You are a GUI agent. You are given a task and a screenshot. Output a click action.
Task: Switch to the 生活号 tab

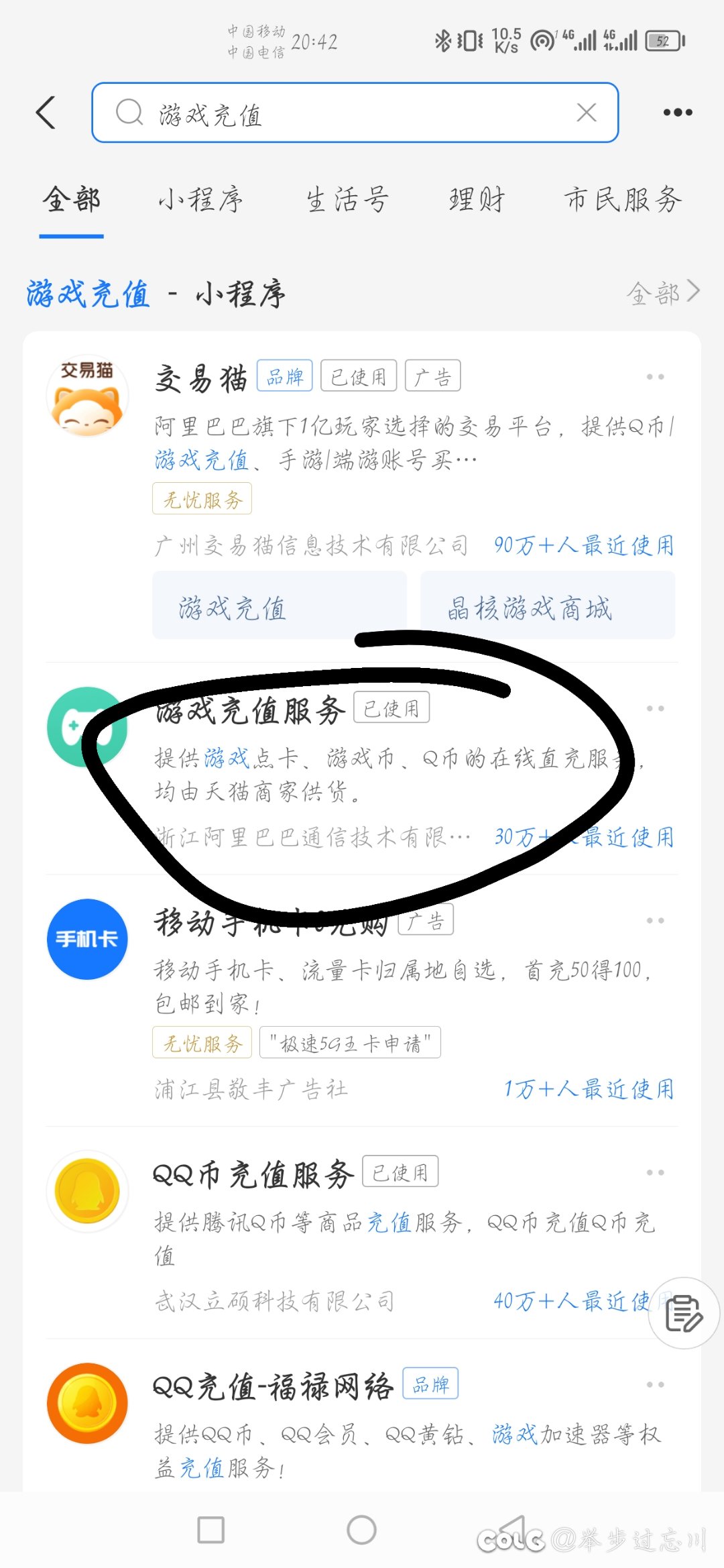pos(347,200)
